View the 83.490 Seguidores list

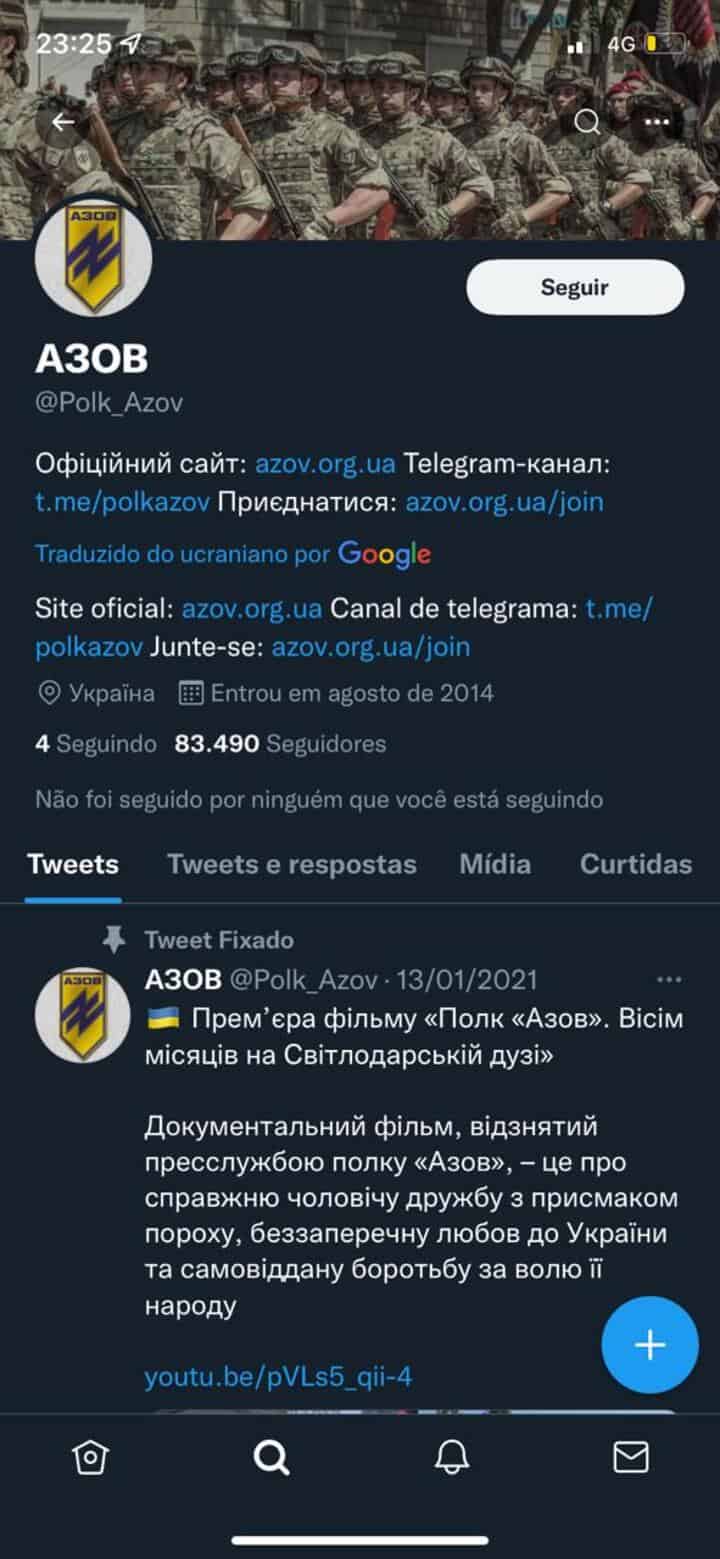(280, 744)
